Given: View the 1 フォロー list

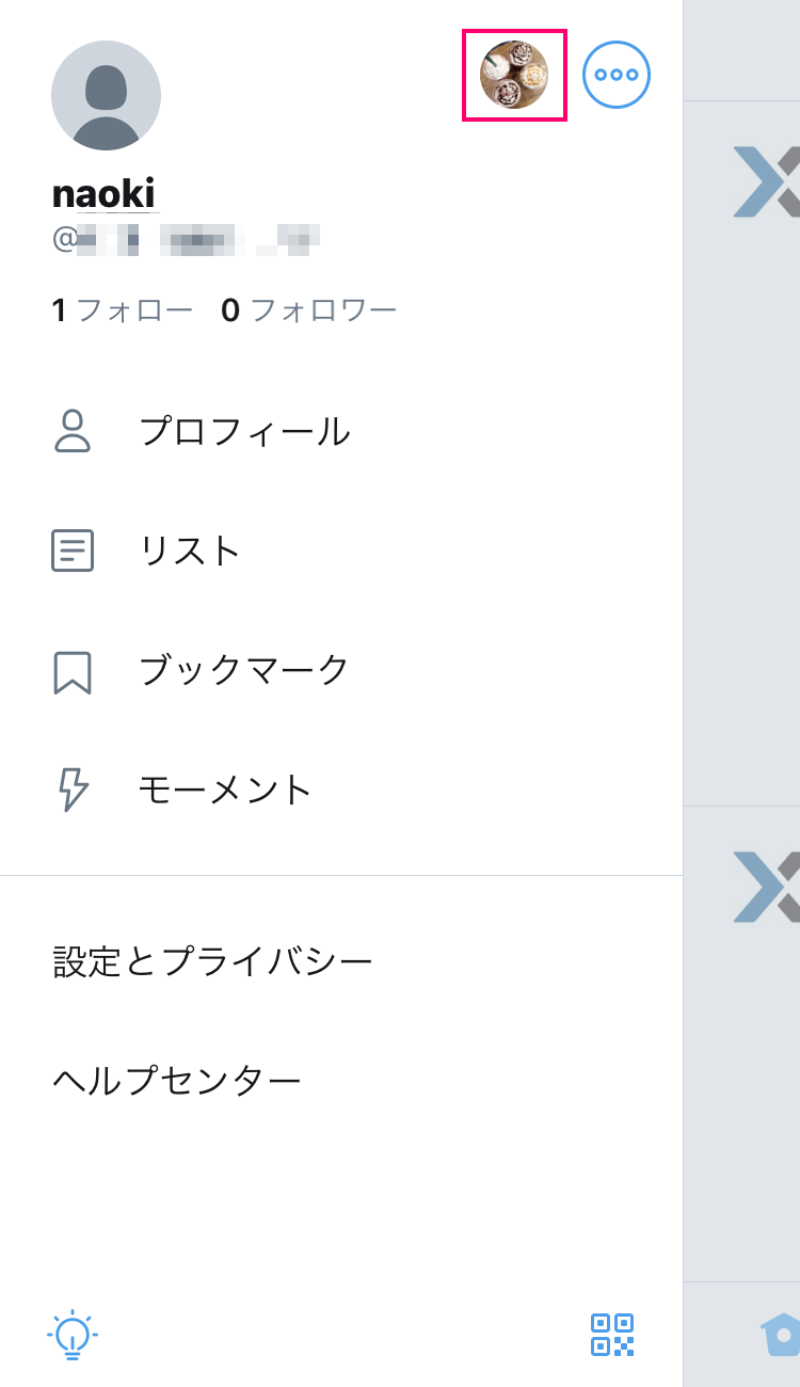Looking at the screenshot, I should coord(122,310).
